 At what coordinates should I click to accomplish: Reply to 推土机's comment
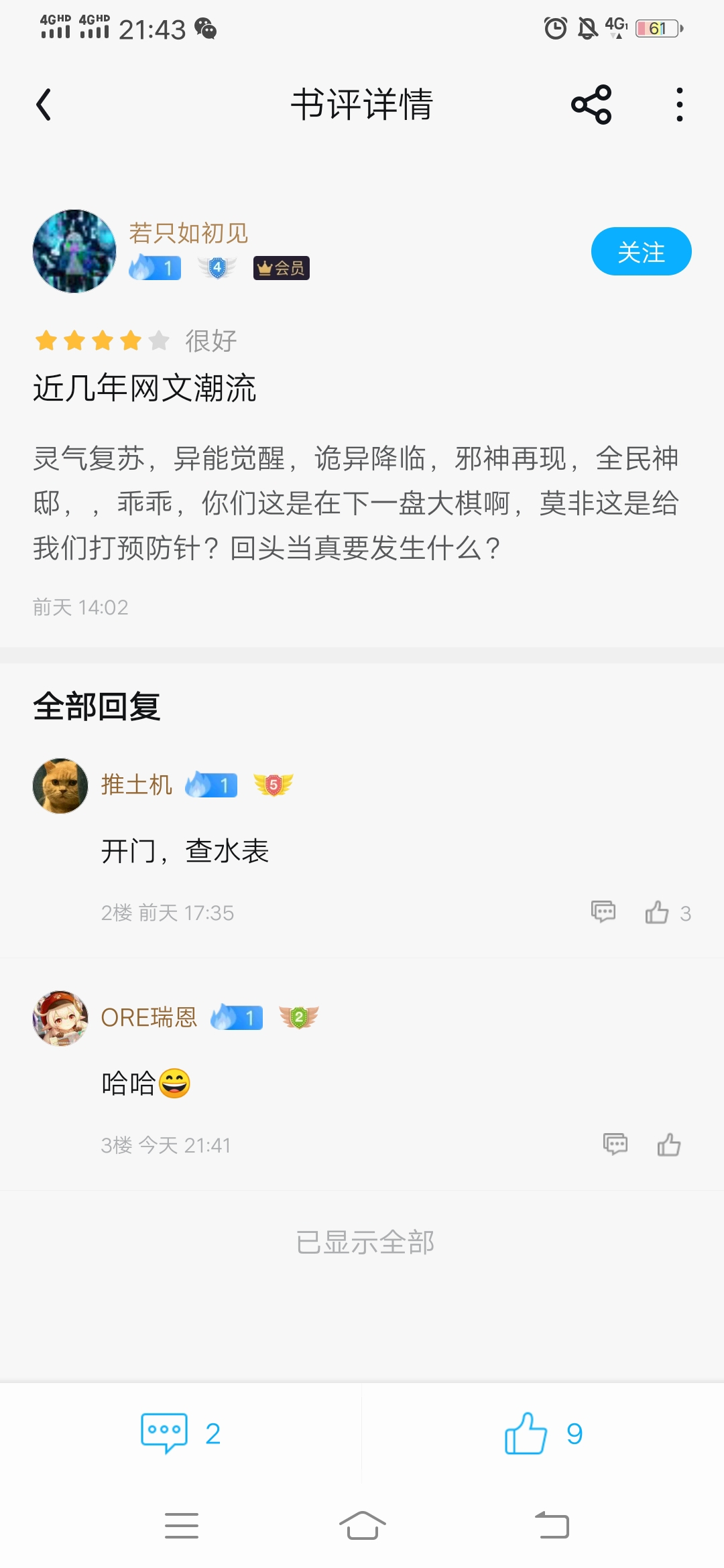click(x=603, y=912)
